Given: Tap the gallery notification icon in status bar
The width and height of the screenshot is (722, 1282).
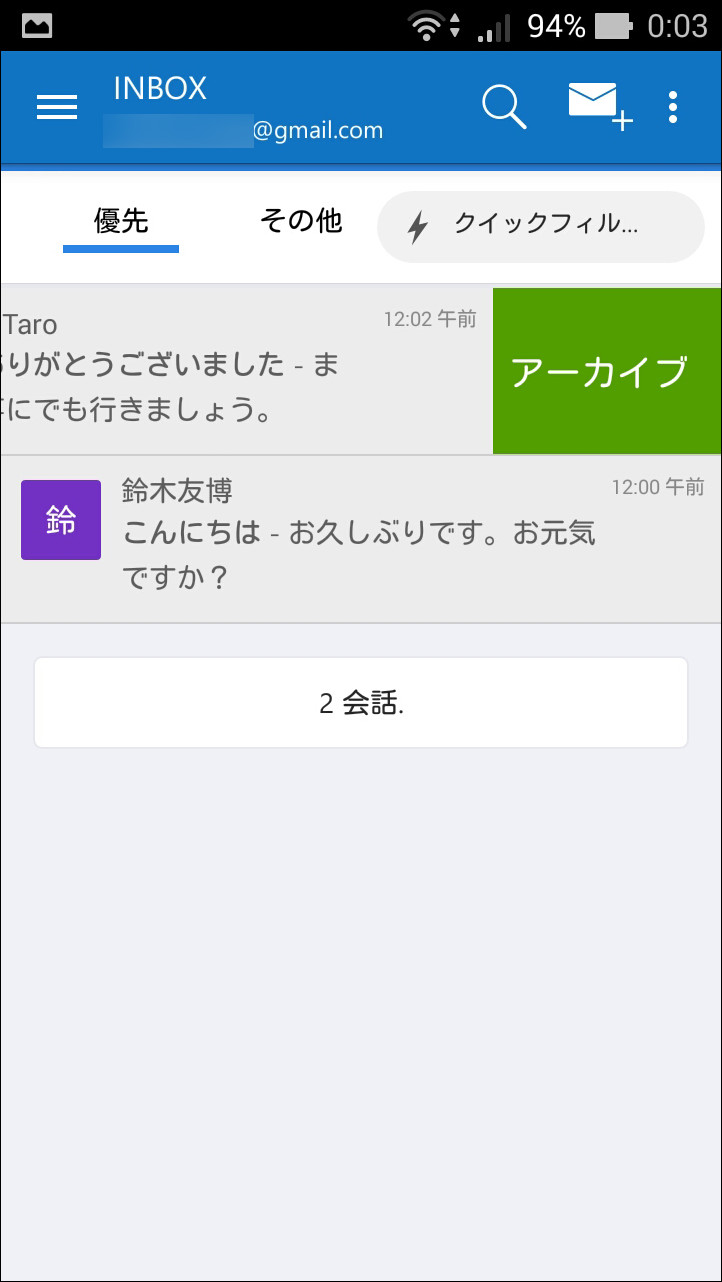Looking at the screenshot, I should point(36,24).
